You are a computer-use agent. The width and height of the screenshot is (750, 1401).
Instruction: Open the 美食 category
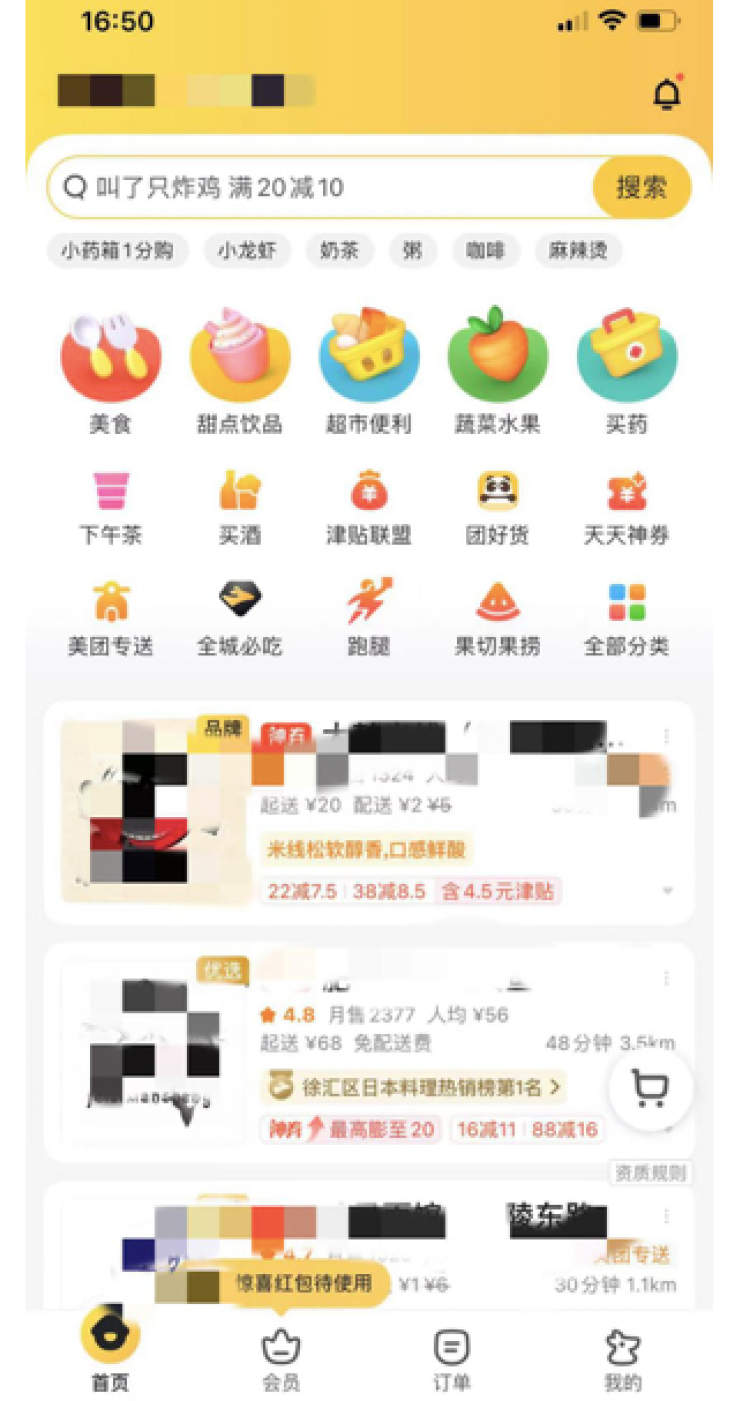point(111,372)
